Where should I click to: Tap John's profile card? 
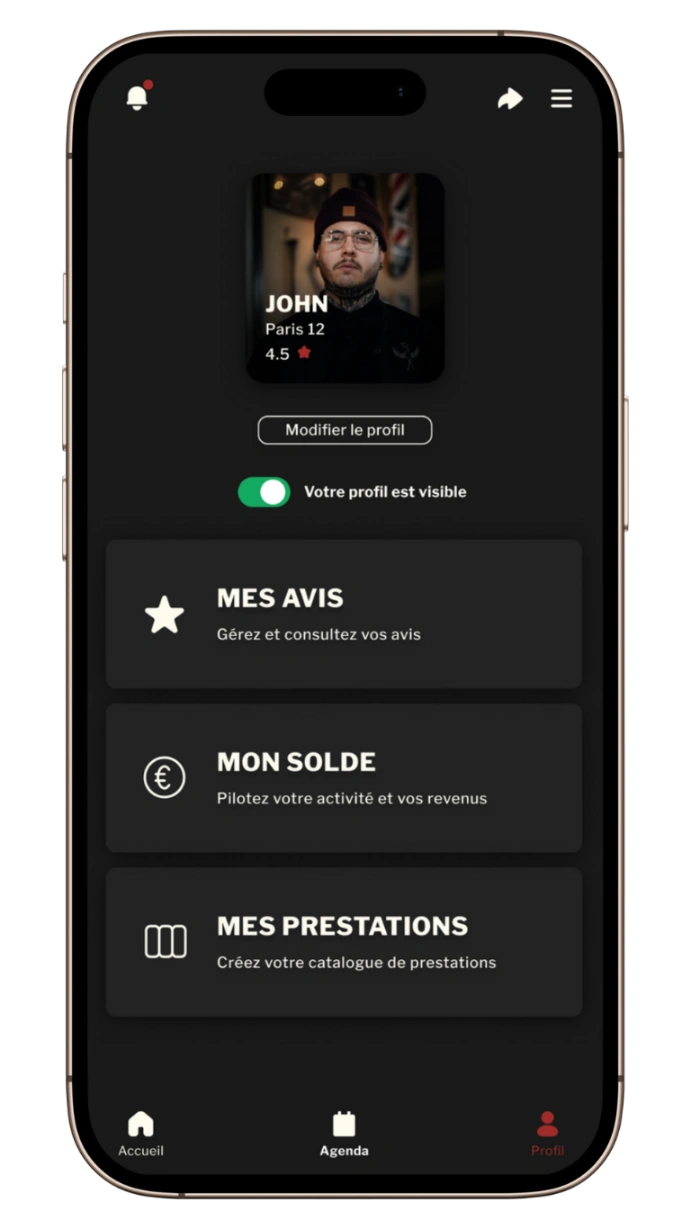click(x=345, y=277)
